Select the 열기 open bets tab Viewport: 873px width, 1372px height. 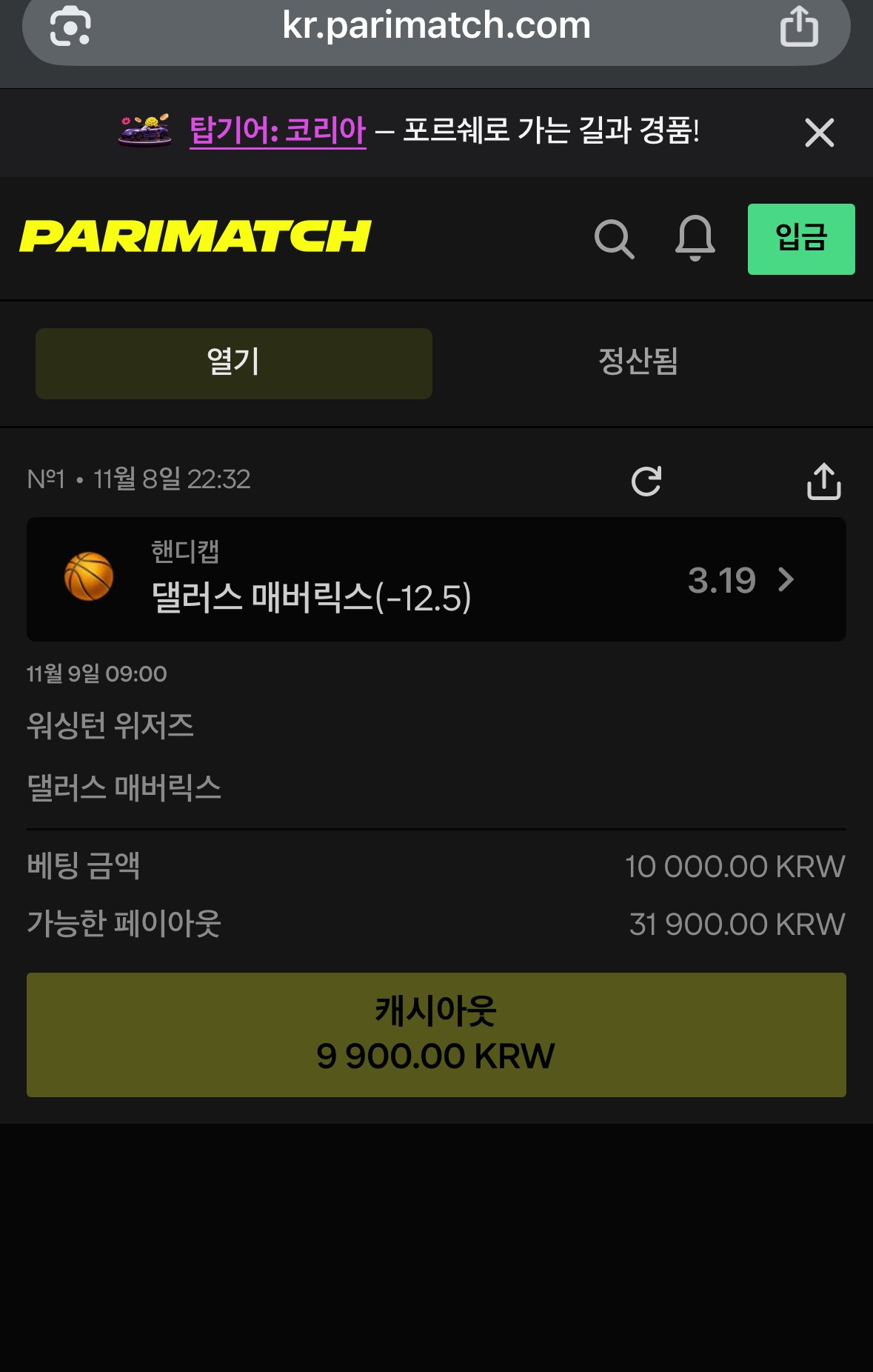233,364
